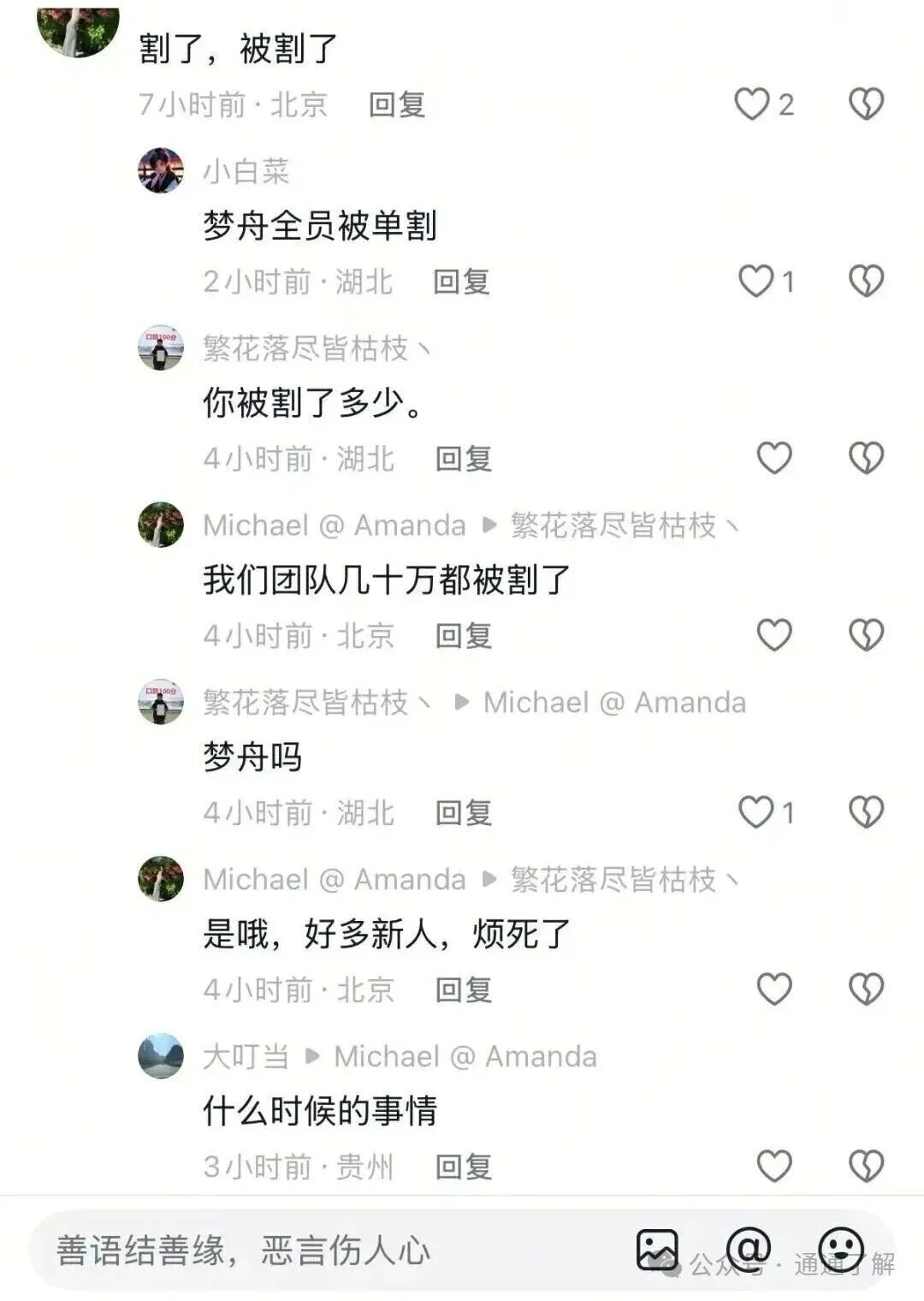Viewport: 924px width, 1301px height.
Task: Like the top comment 割了，被割了
Action: pos(753,104)
